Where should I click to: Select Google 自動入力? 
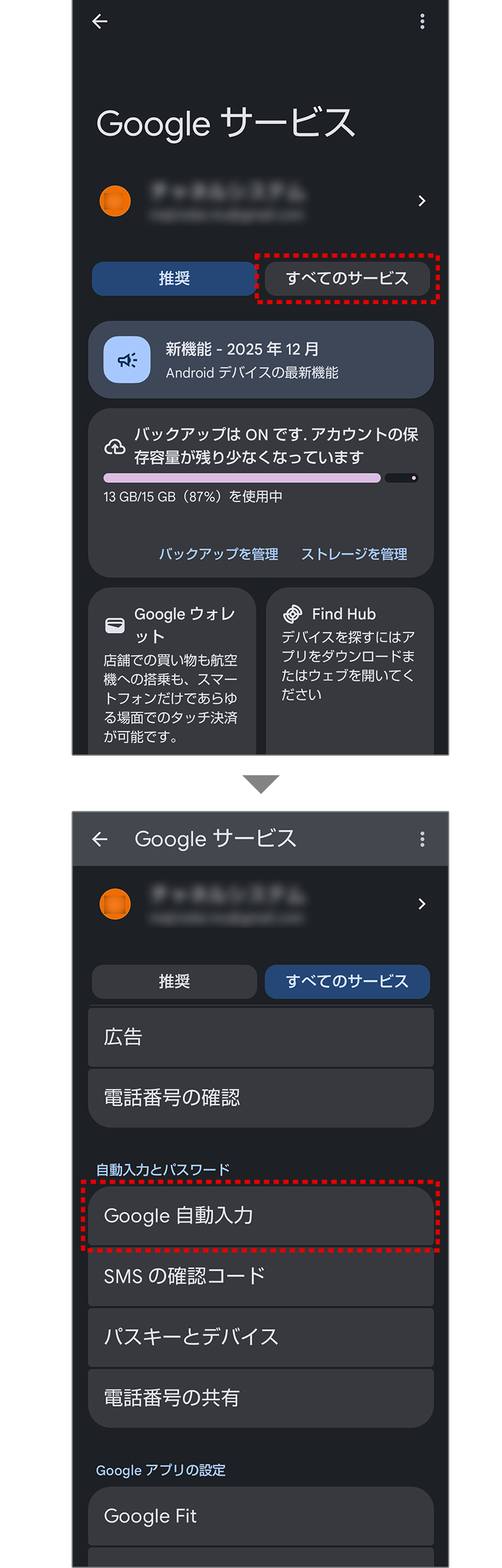260,1216
